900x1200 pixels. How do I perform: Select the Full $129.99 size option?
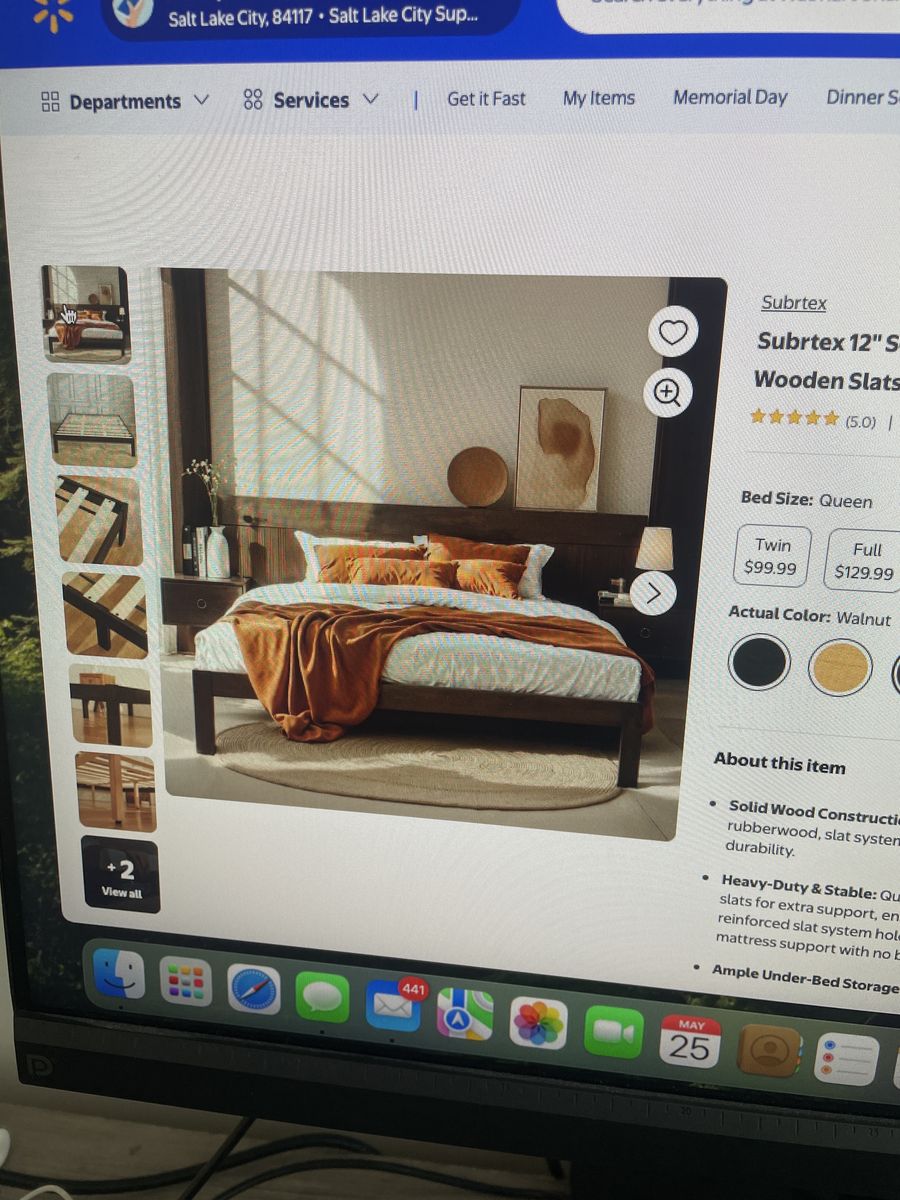(x=864, y=561)
